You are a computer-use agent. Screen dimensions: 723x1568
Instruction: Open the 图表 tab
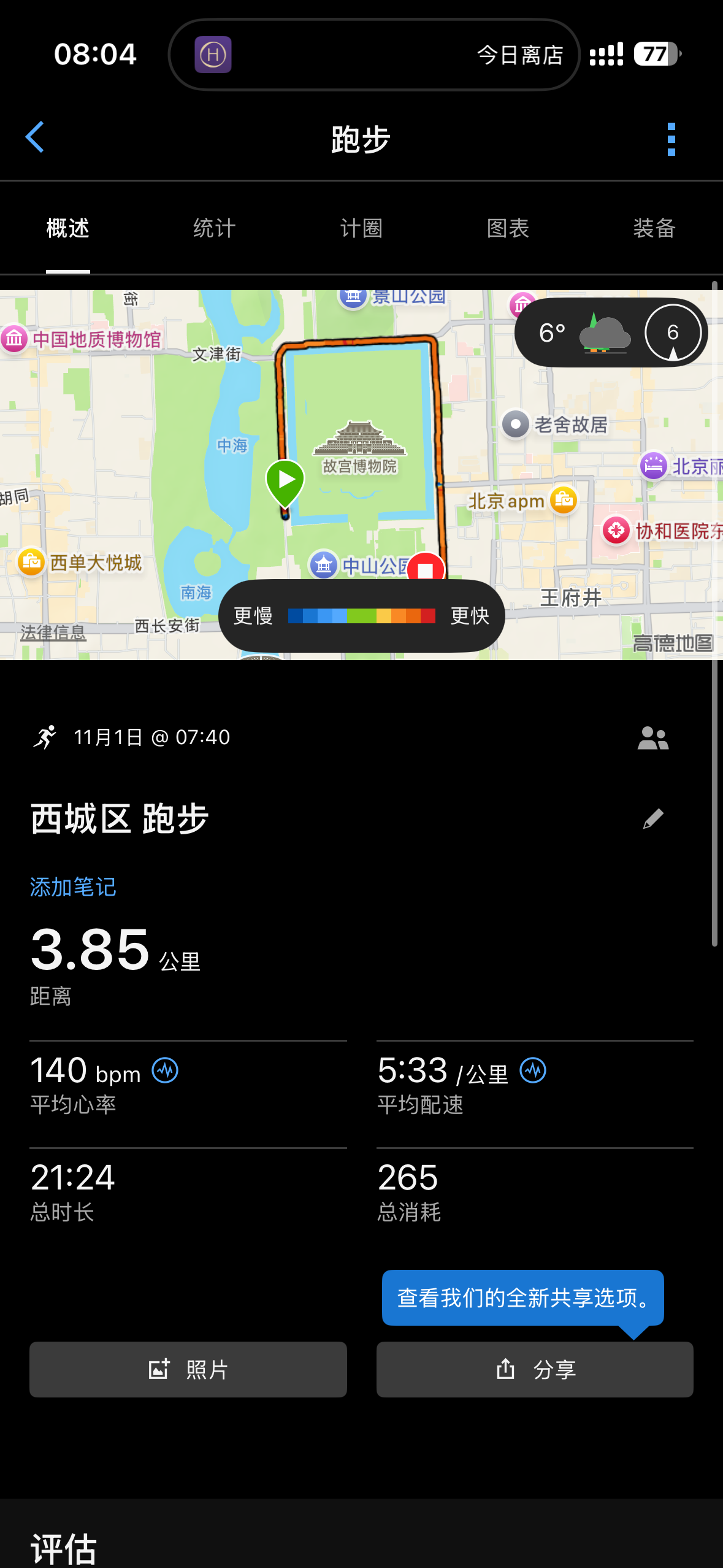point(508,229)
